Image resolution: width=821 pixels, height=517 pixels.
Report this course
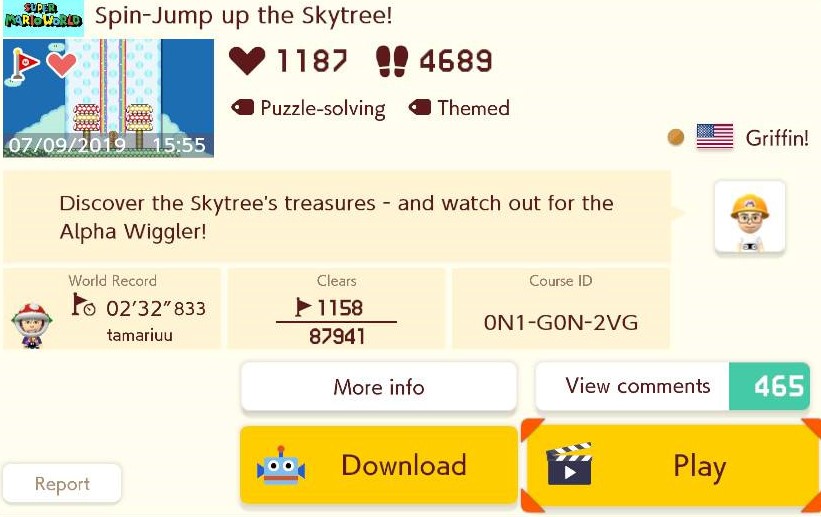(x=62, y=484)
